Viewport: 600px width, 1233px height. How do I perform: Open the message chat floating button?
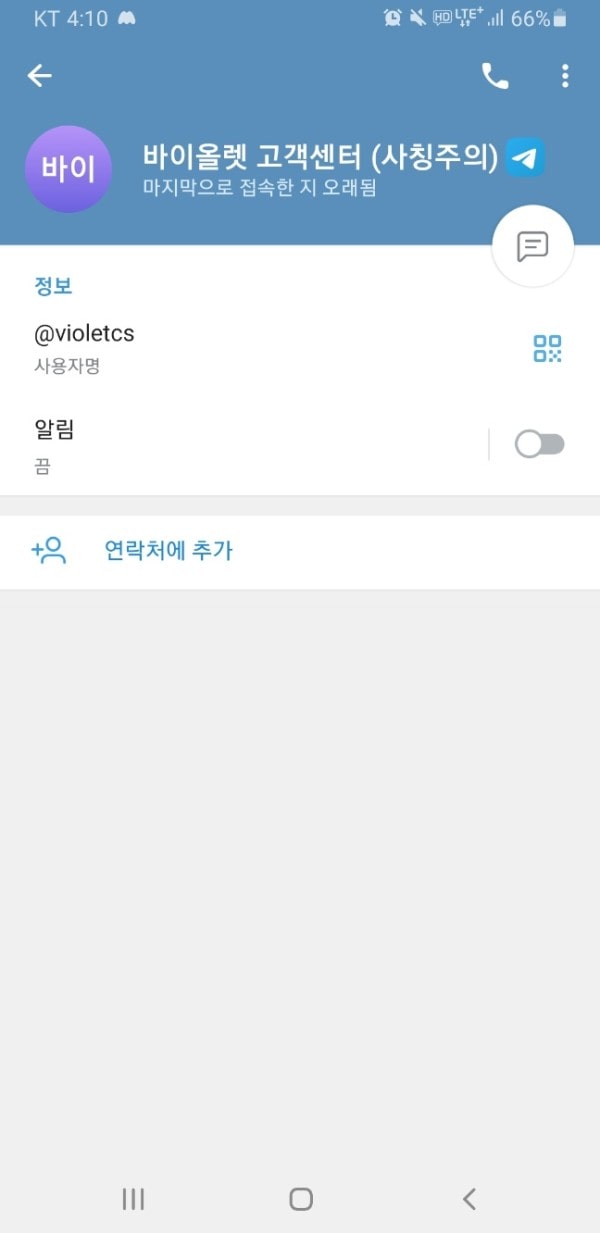pyautogui.click(x=533, y=246)
